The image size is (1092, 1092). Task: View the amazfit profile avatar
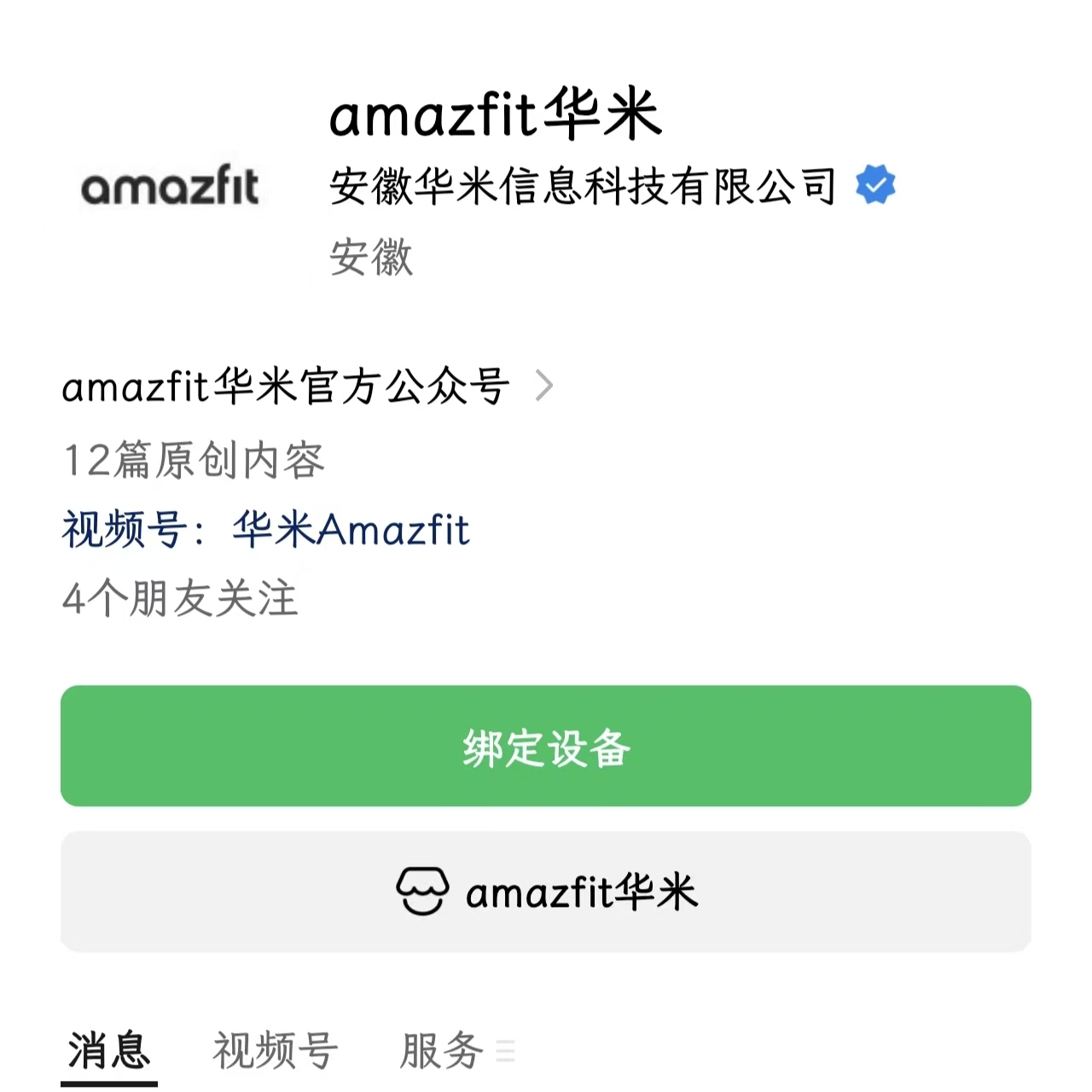170,186
